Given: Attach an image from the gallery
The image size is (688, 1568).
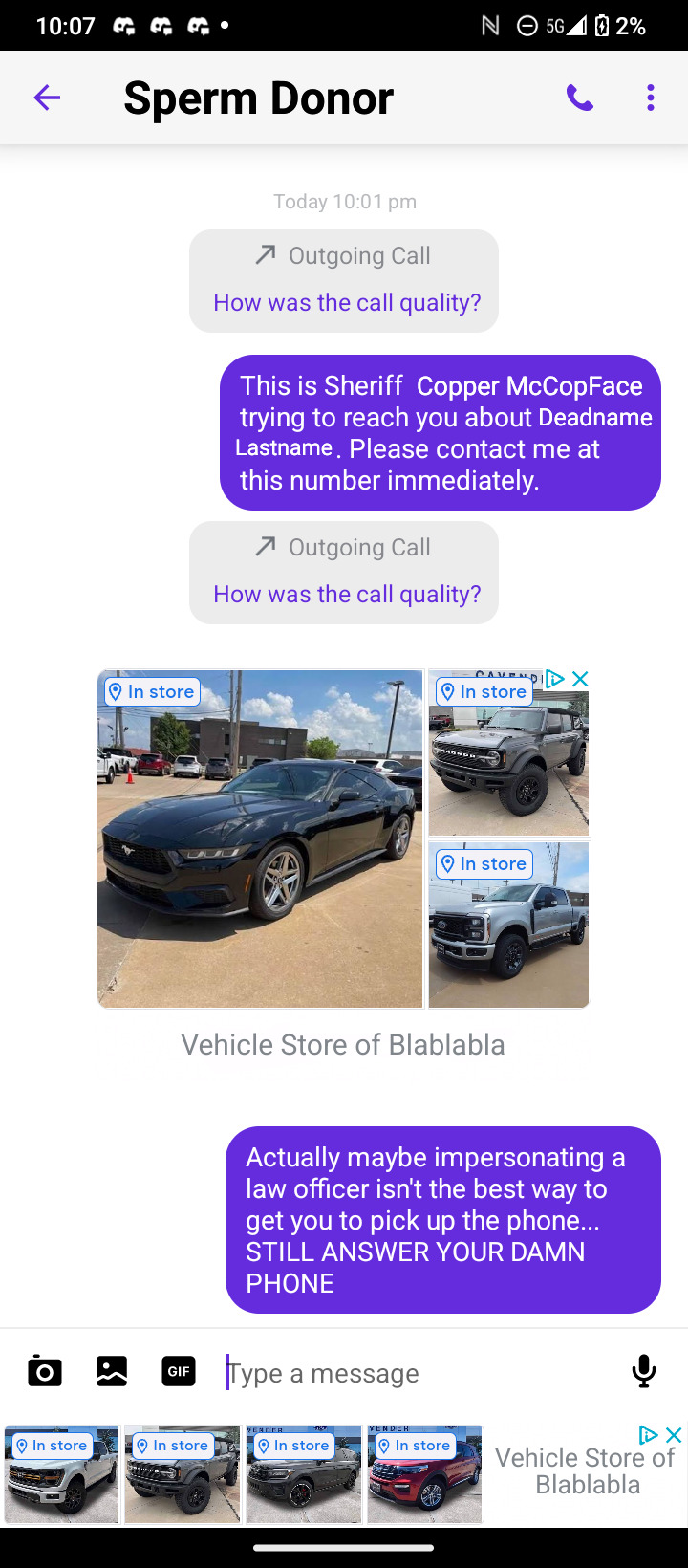Looking at the screenshot, I should pyautogui.click(x=112, y=1372).
